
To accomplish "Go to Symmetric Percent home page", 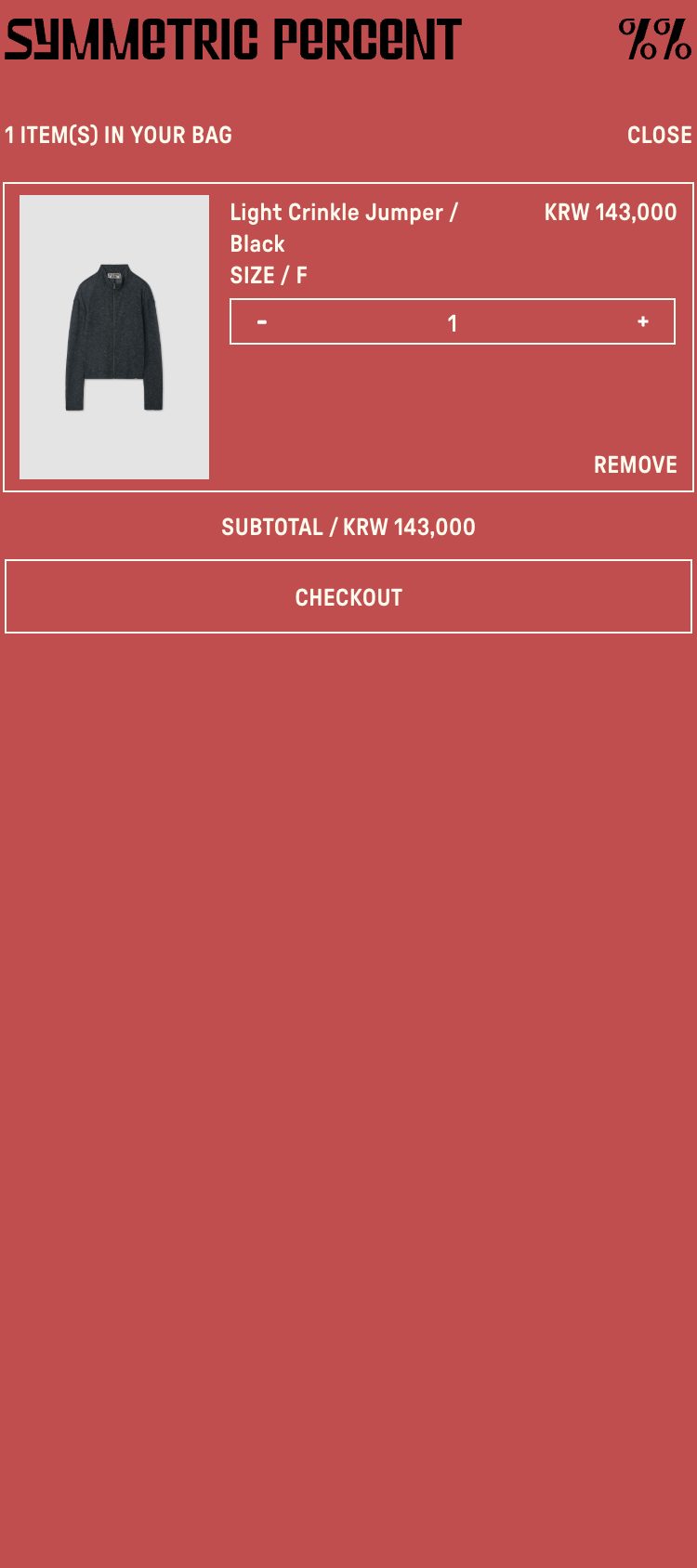I will coord(233,39).
